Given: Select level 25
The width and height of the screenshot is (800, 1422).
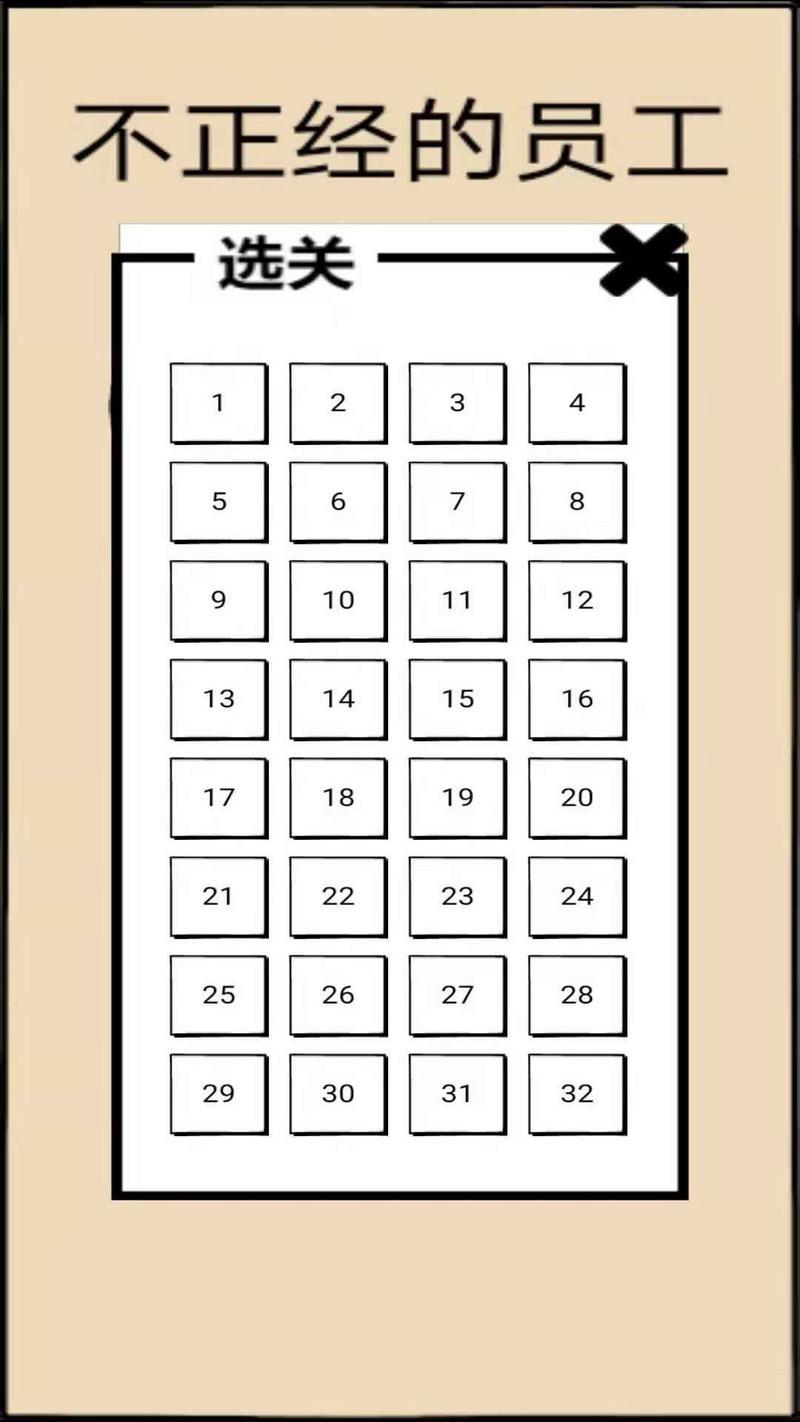Looking at the screenshot, I should coord(218,995).
